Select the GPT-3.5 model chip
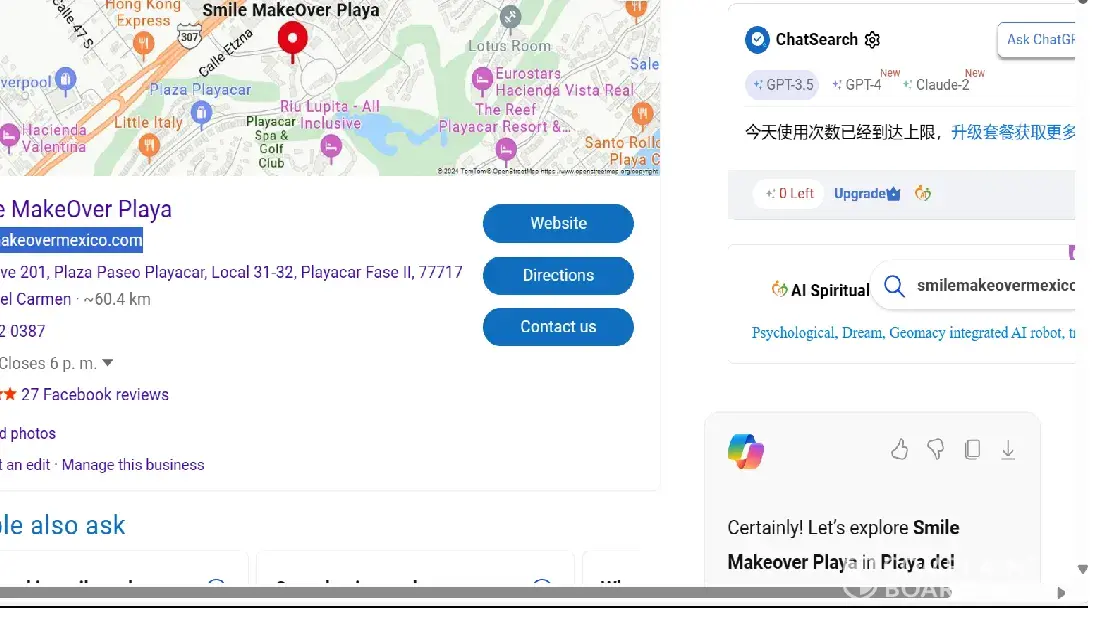This screenshot has height=620, width=1104. click(783, 85)
